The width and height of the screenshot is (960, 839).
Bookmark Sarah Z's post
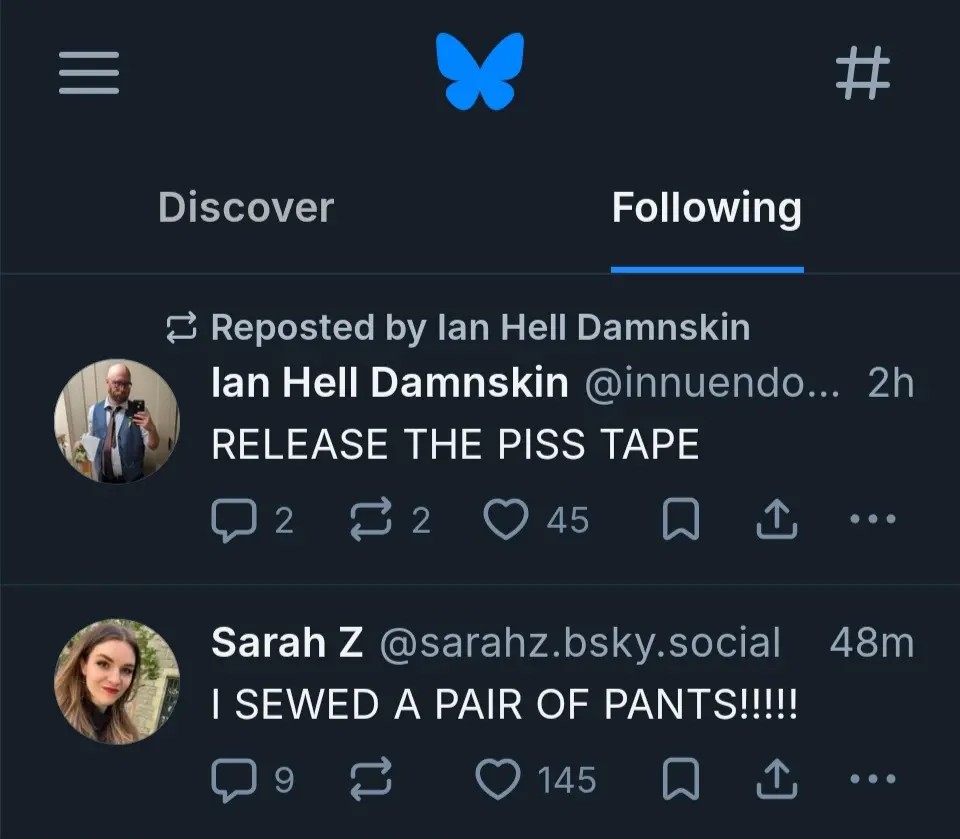pos(681,780)
